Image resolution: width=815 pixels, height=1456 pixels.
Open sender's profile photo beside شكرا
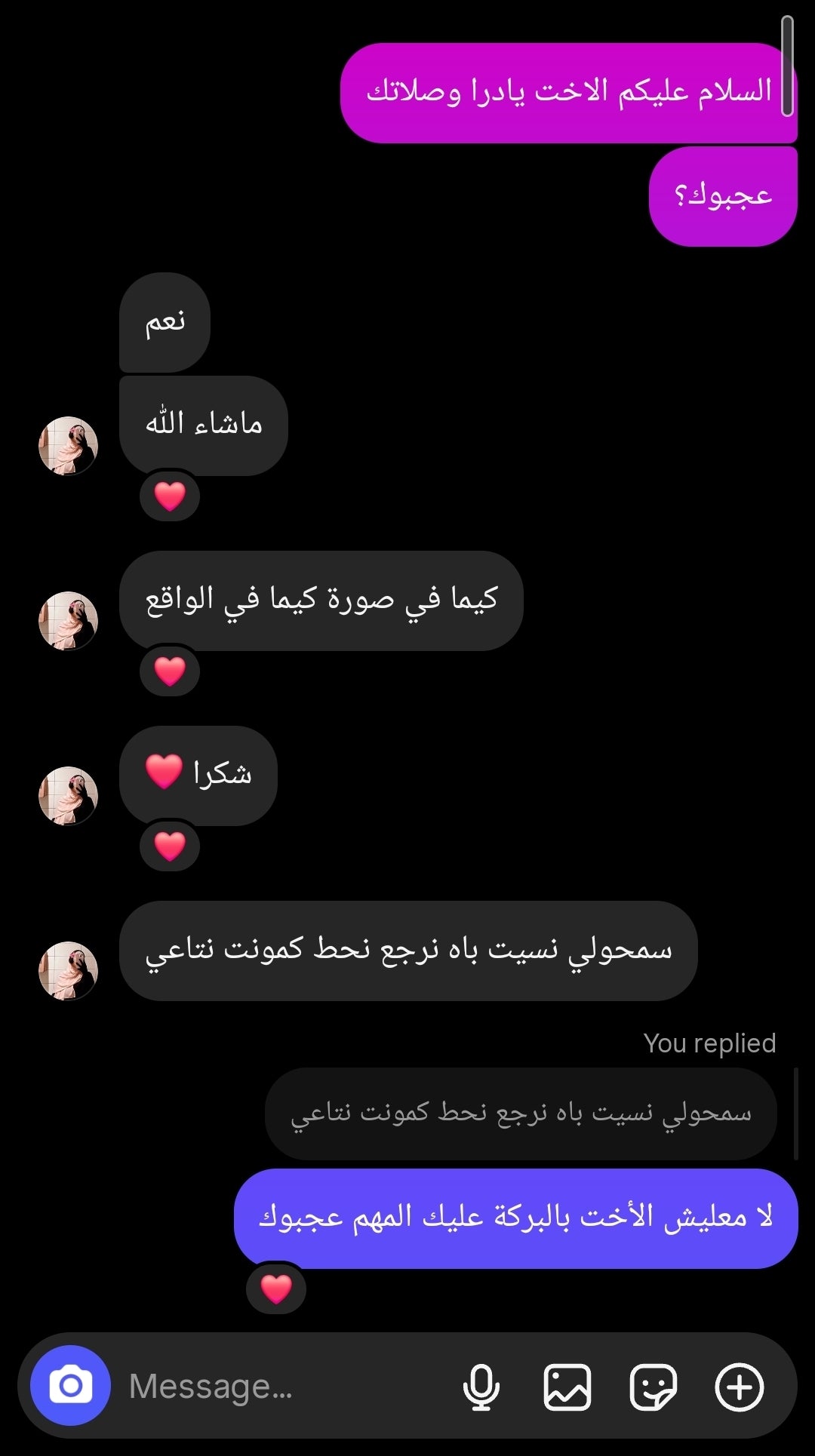(x=68, y=795)
